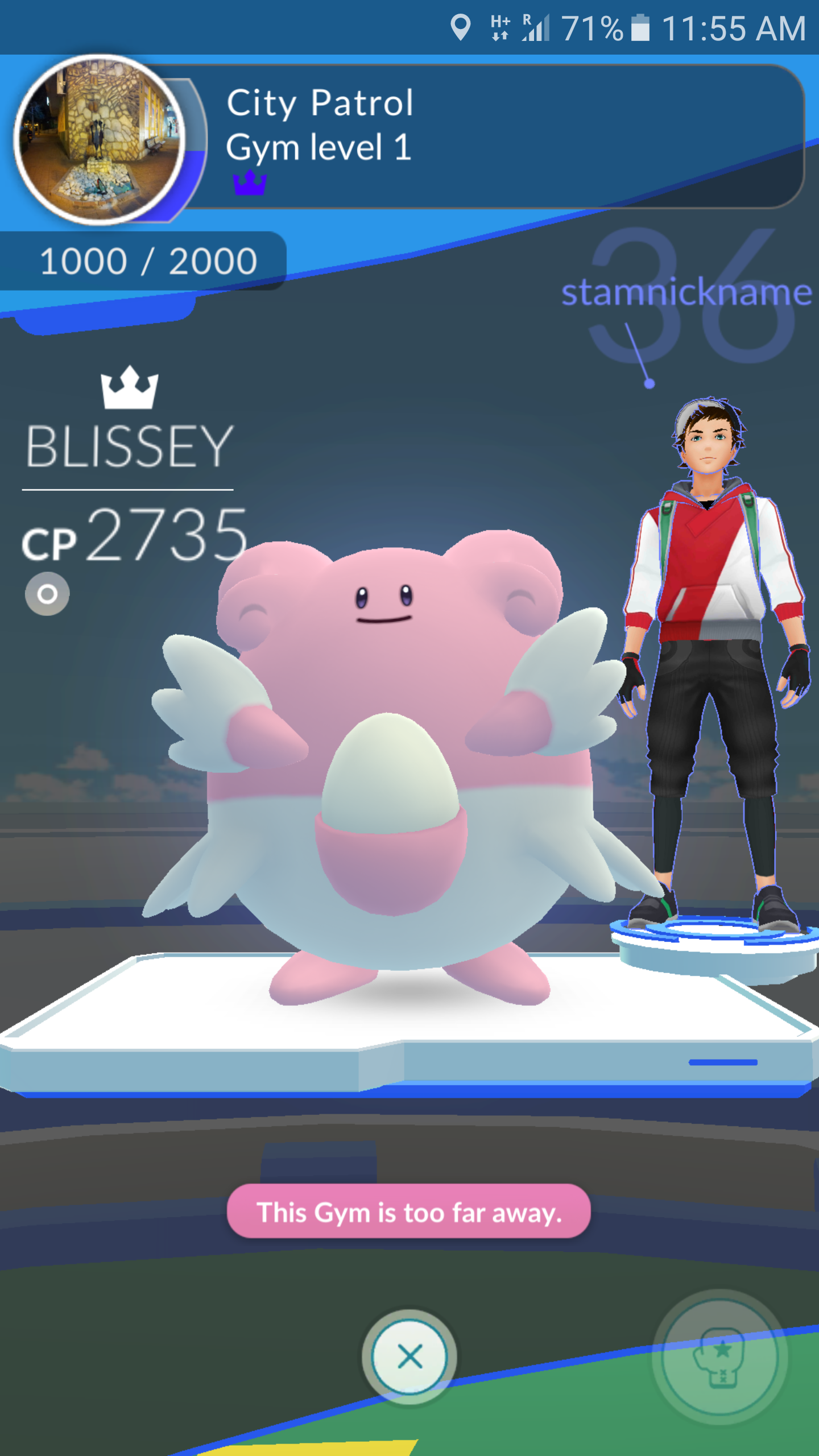Open the City Patrol gym photo
Image resolution: width=819 pixels, height=1456 pixels.
tap(100, 139)
